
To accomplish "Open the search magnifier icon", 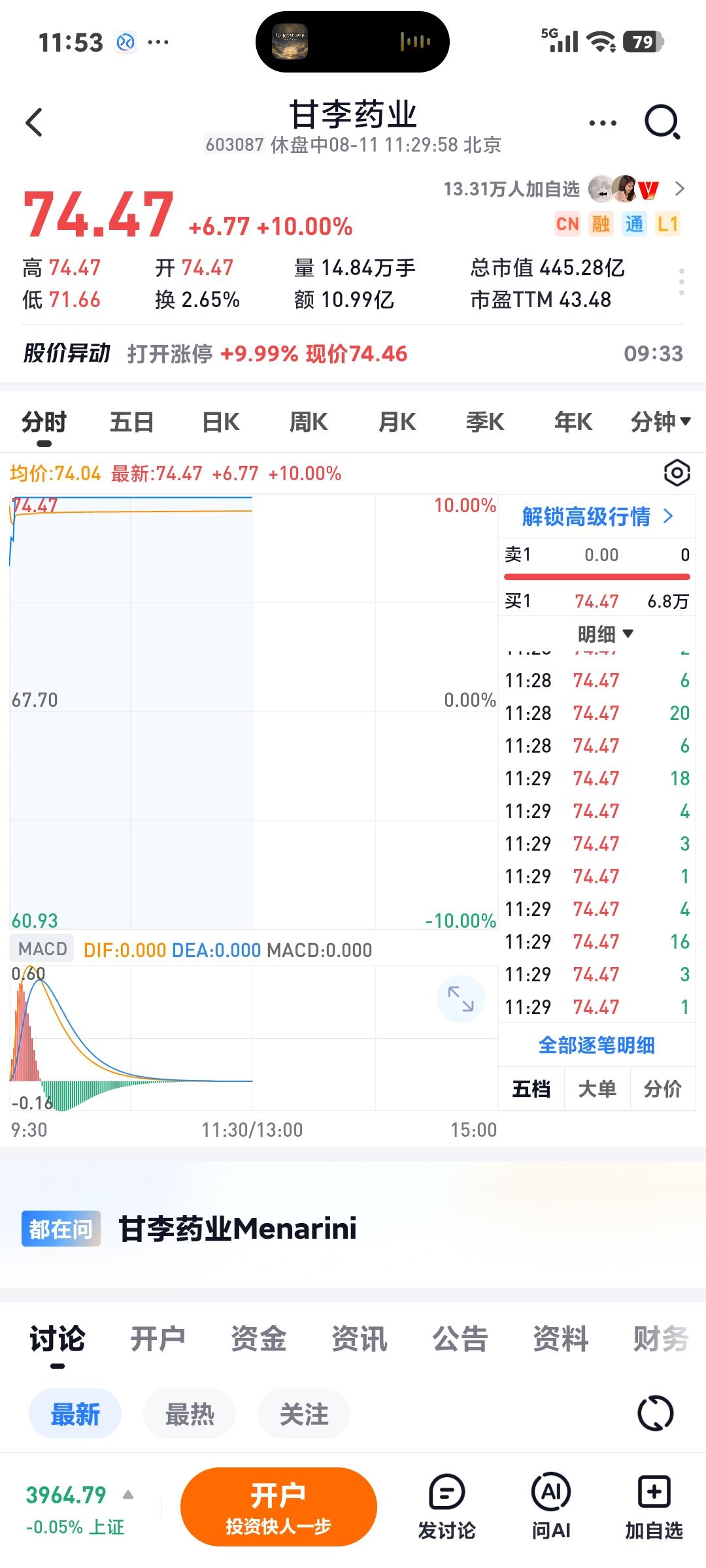I will coord(662,122).
